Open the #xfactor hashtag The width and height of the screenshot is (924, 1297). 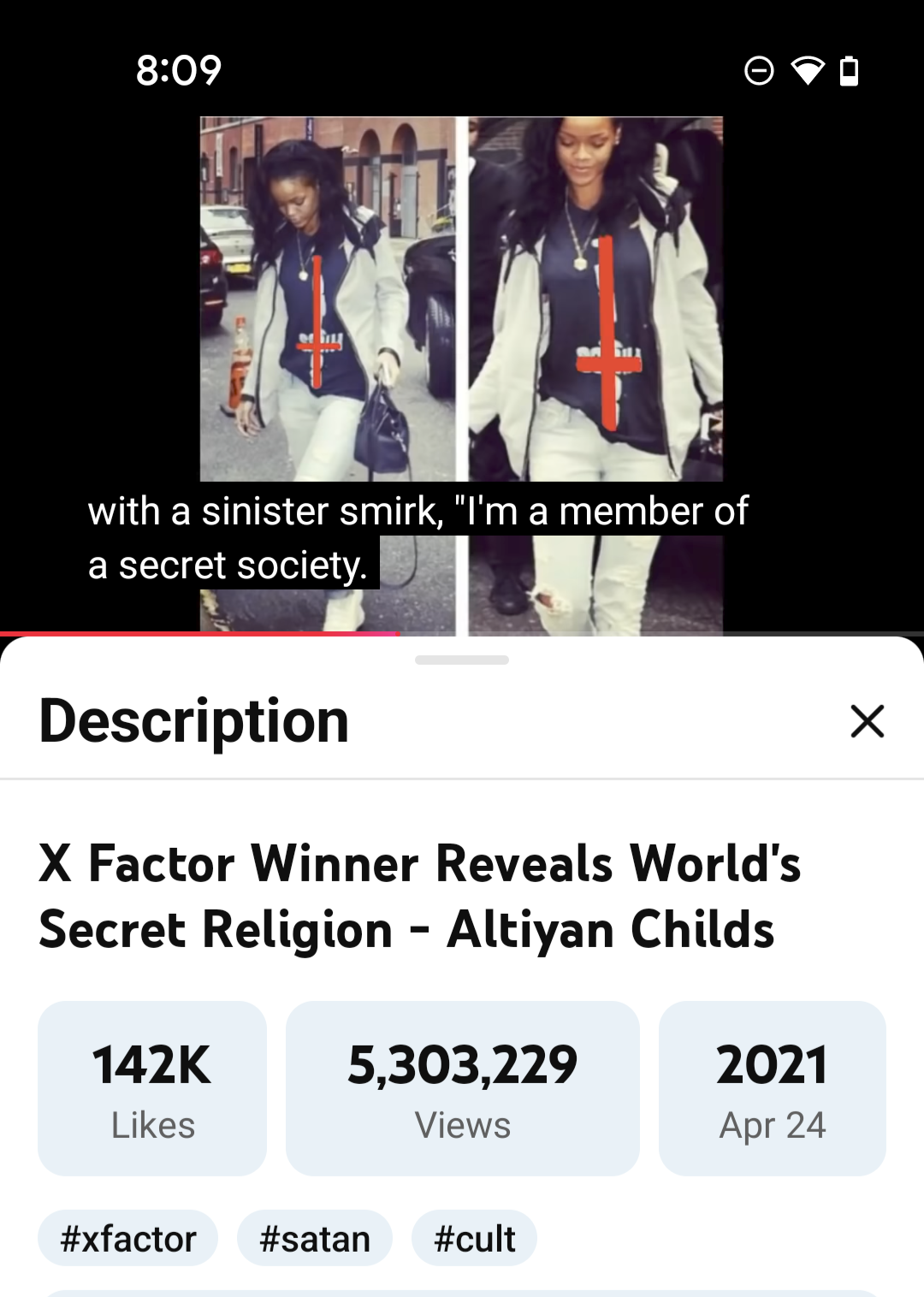tap(128, 1238)
